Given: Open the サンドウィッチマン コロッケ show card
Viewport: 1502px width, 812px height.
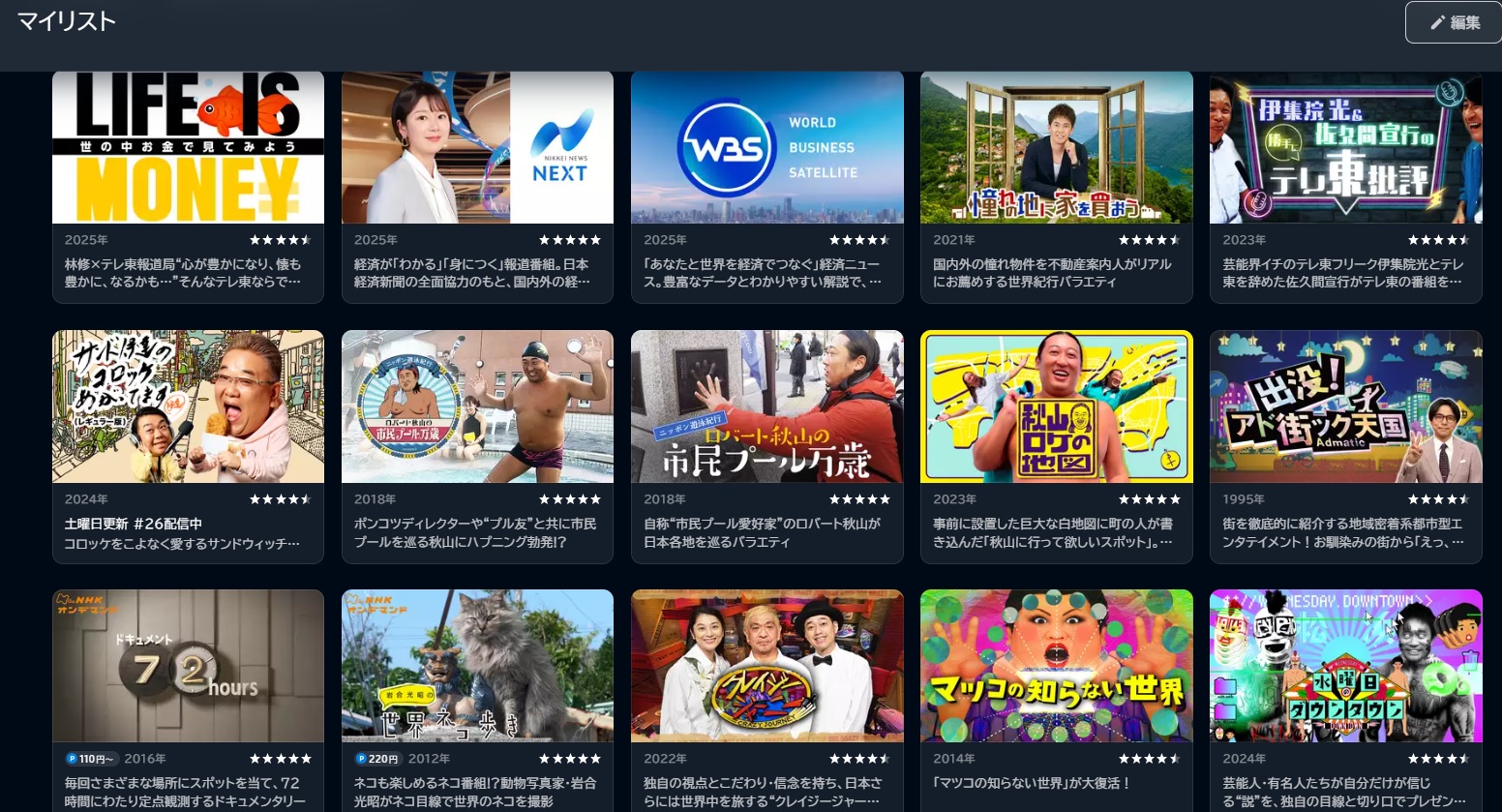Looking at the screenshot, I should pos(188,407).
